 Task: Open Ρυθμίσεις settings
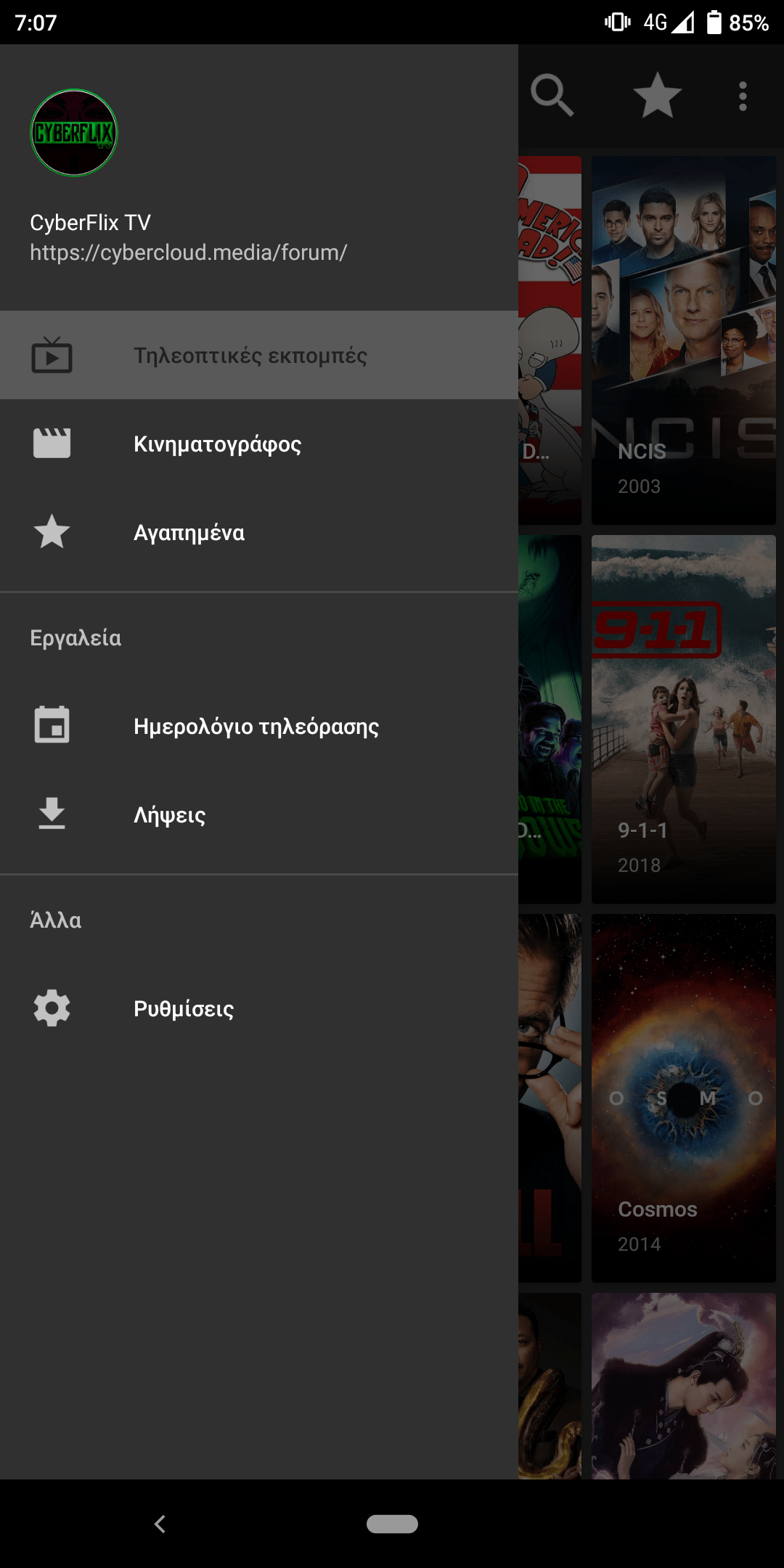click(184, 1008)
